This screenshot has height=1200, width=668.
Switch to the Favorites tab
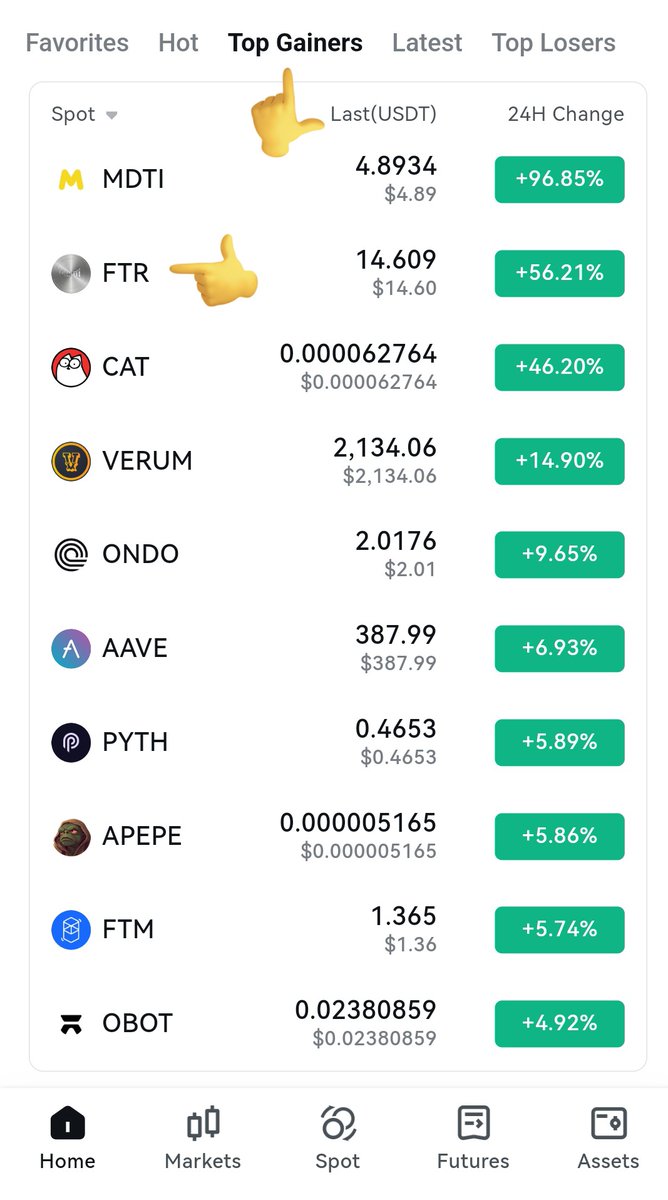[77, 43]
